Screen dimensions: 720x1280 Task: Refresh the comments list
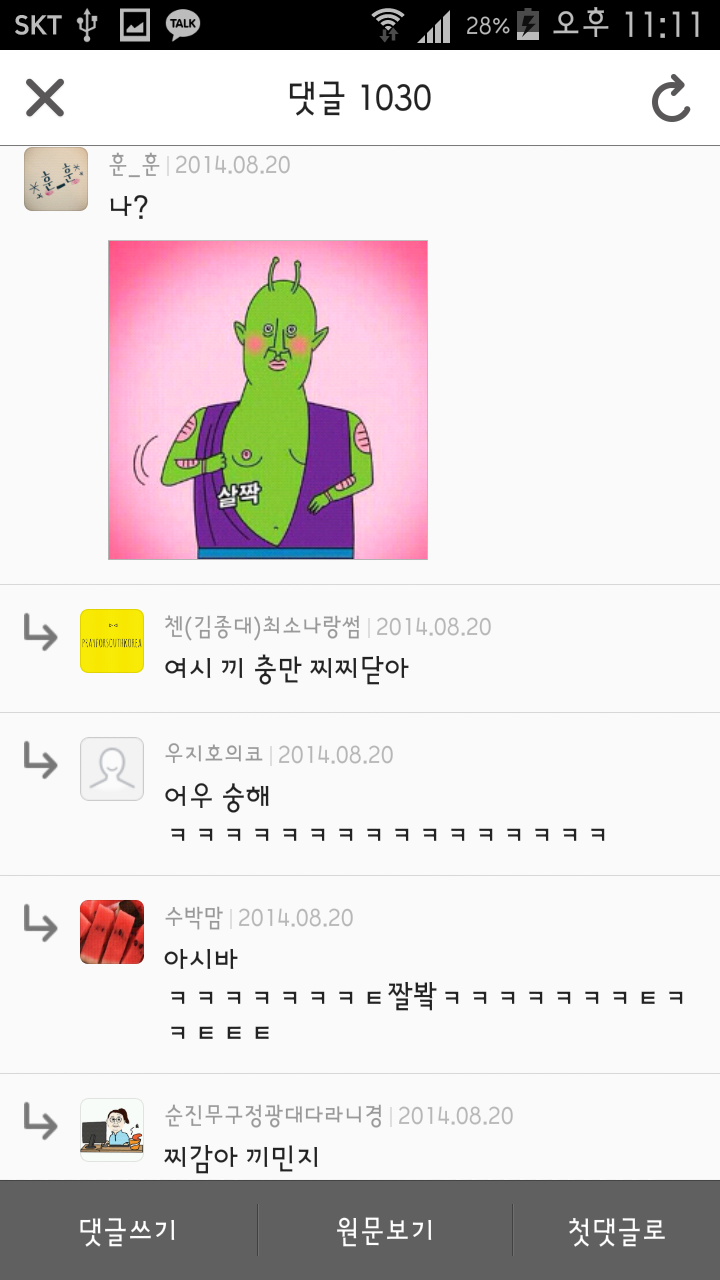tap(671, 99)
